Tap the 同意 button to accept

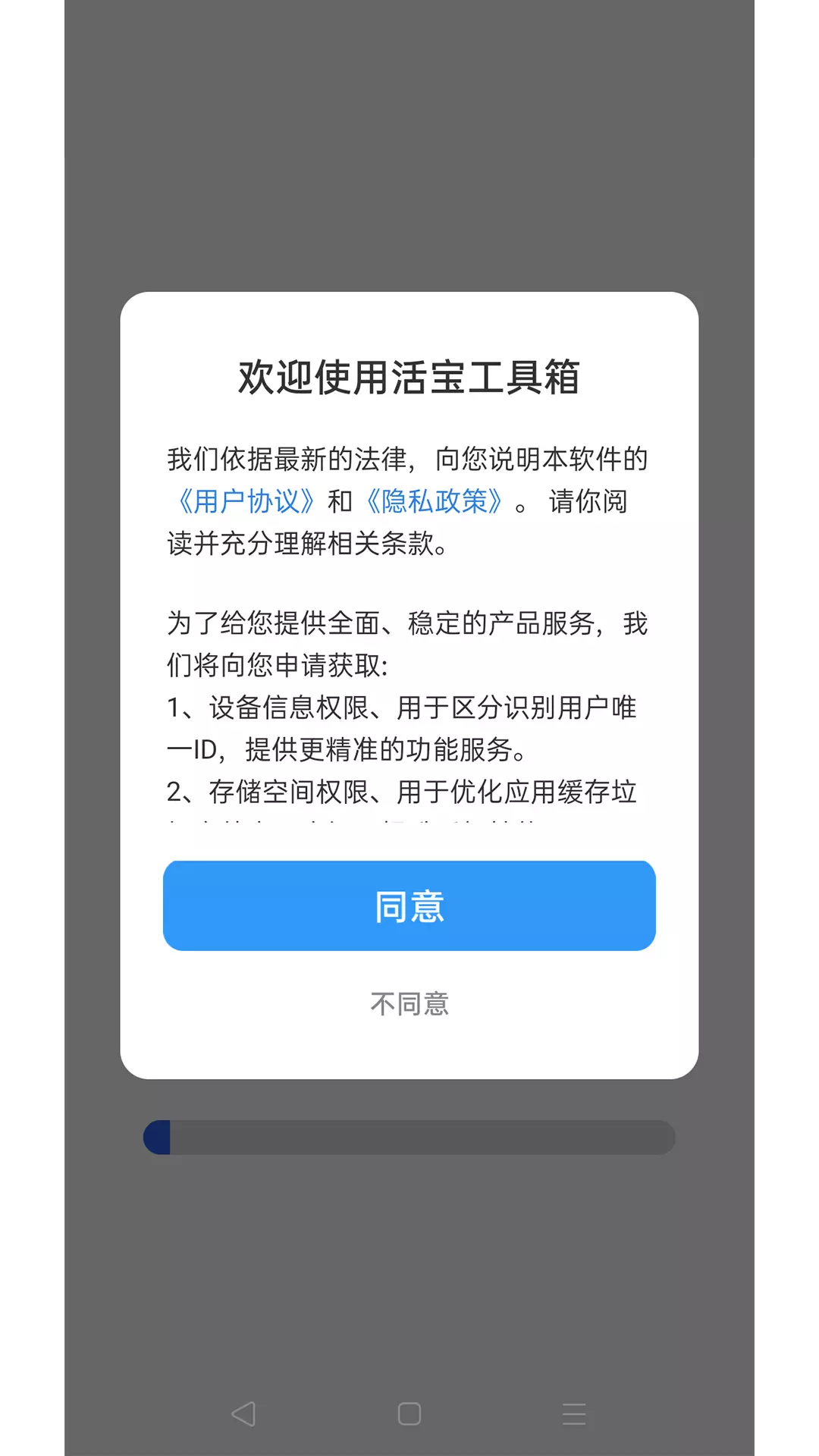(x=409, y=905)
